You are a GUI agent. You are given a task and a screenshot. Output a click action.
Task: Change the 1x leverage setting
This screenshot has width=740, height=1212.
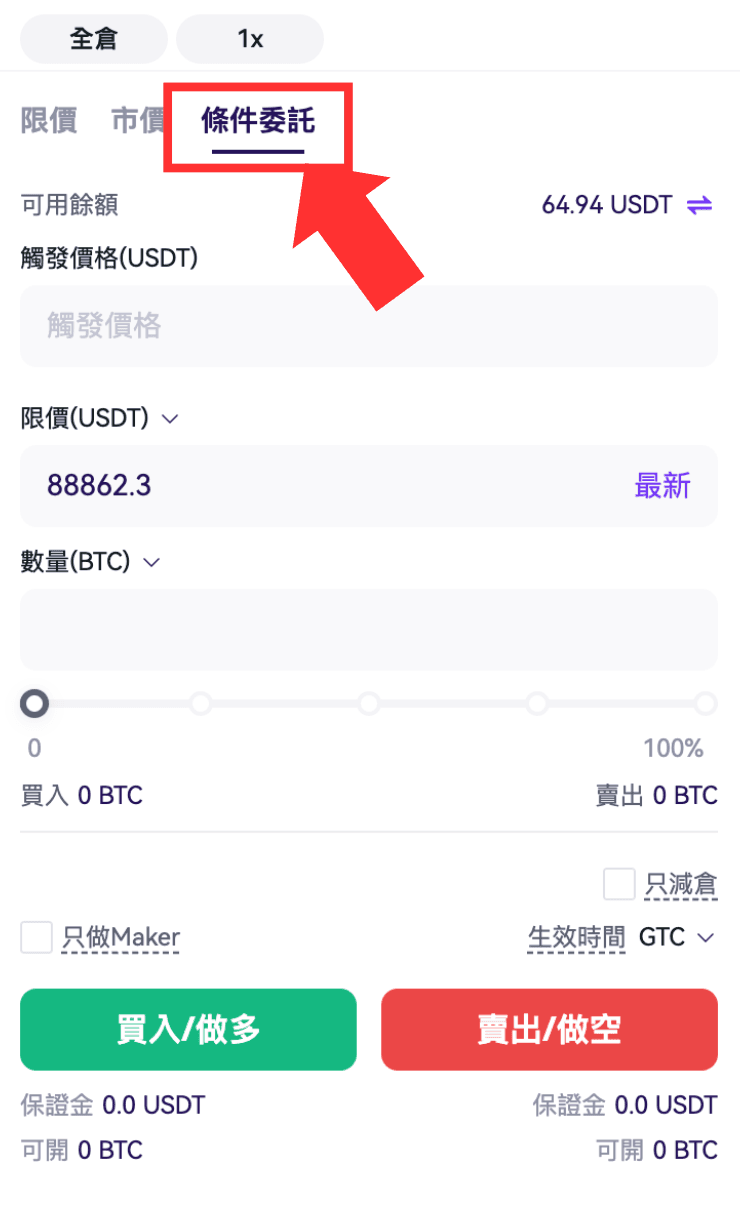click(250, 39)
